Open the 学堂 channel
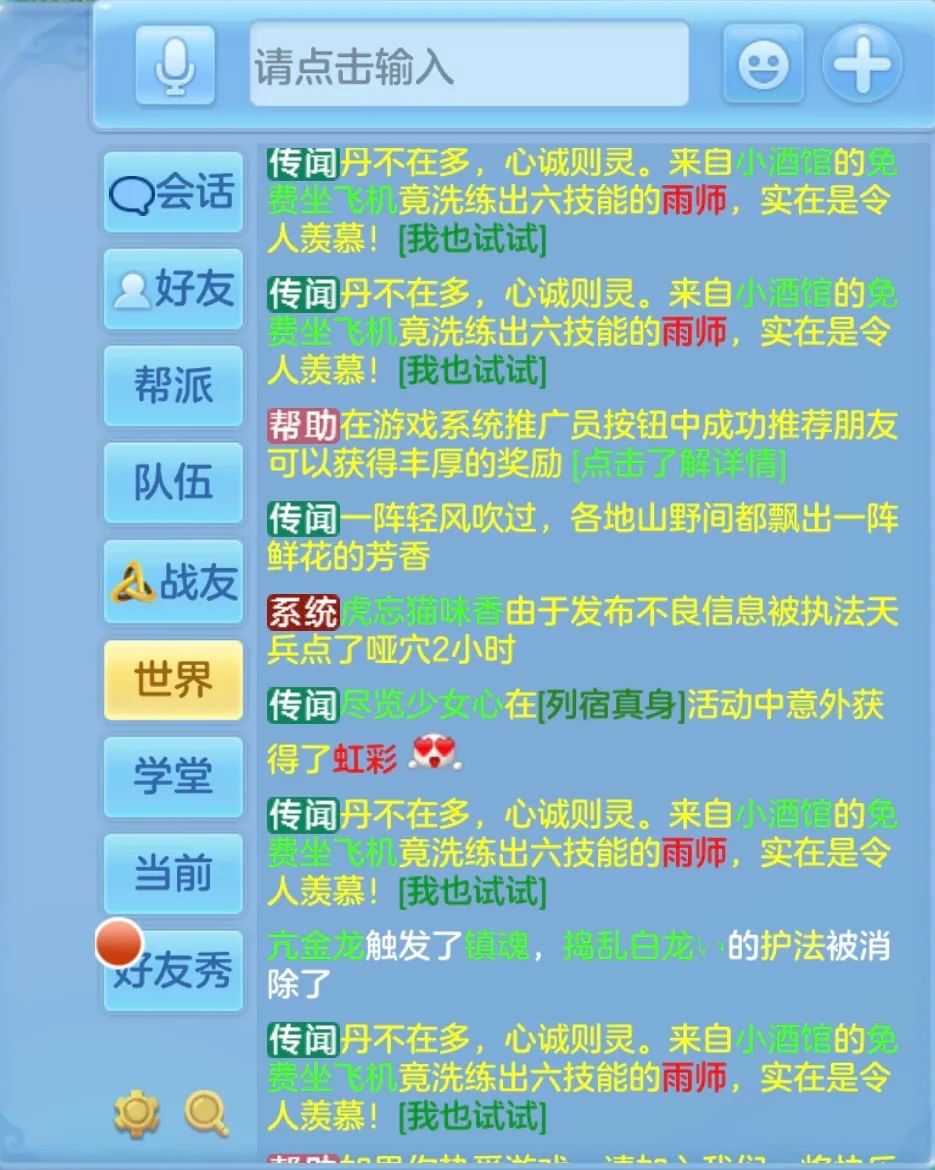Screen dimensions: 935x1170 (174, 777)
